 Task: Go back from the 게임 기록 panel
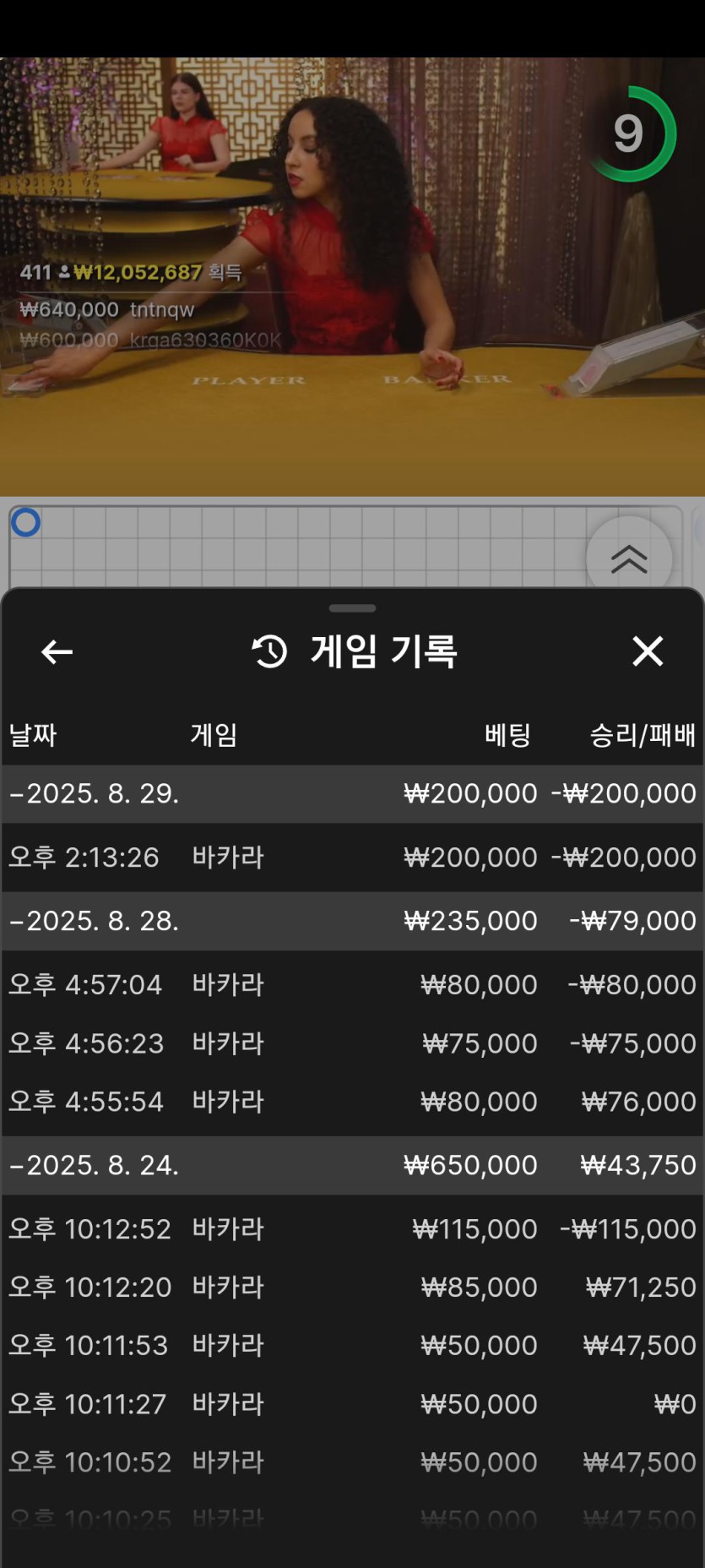[x=57, y=651]
